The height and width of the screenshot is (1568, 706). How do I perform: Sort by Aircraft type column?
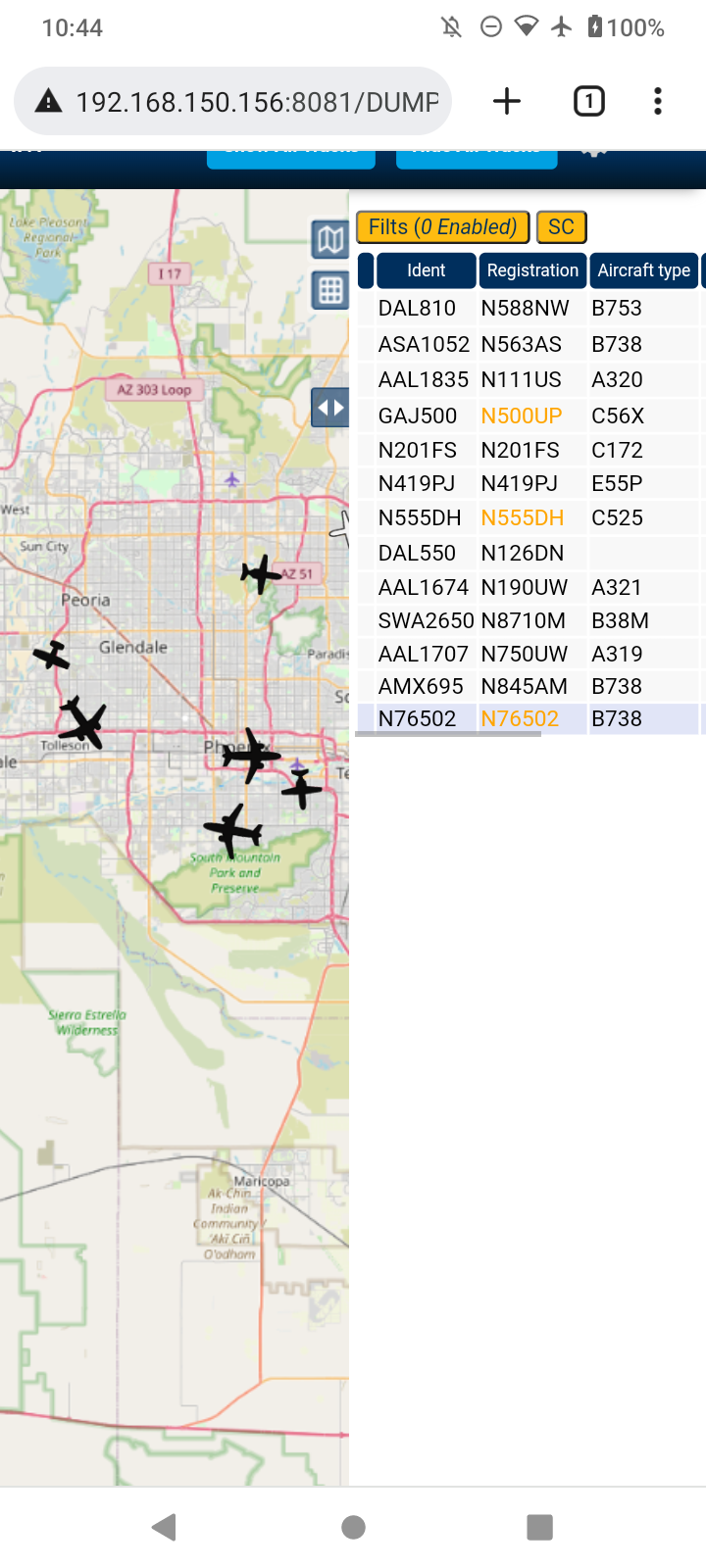644,270
